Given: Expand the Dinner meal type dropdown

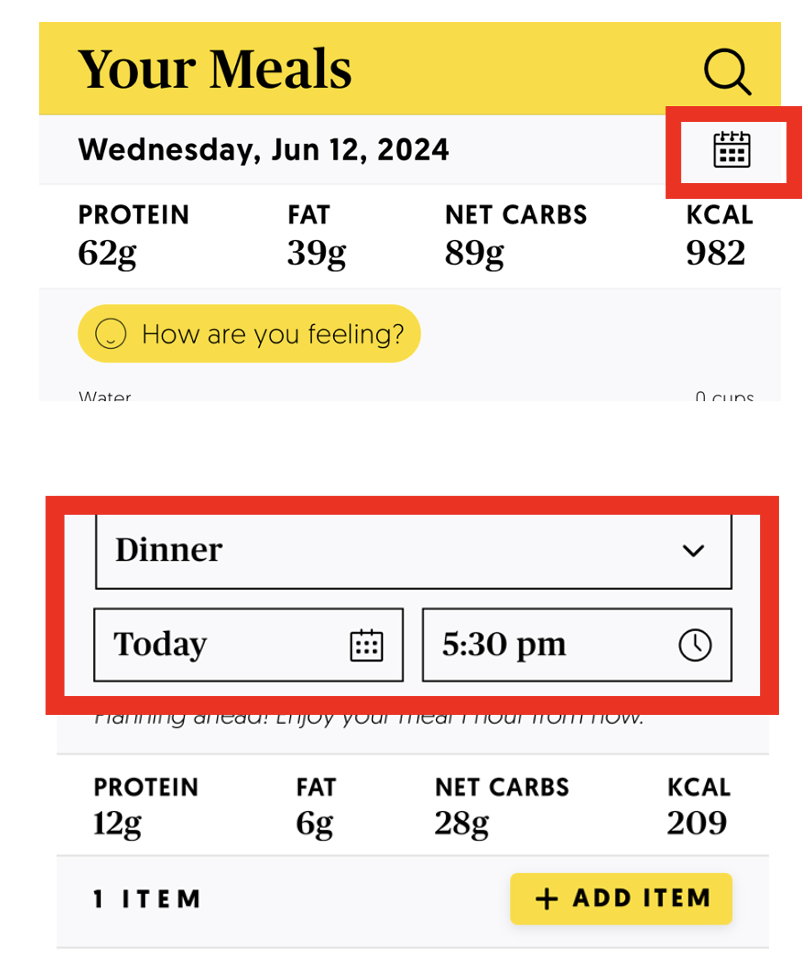Looking at the screenshot, I should (413, 551).
